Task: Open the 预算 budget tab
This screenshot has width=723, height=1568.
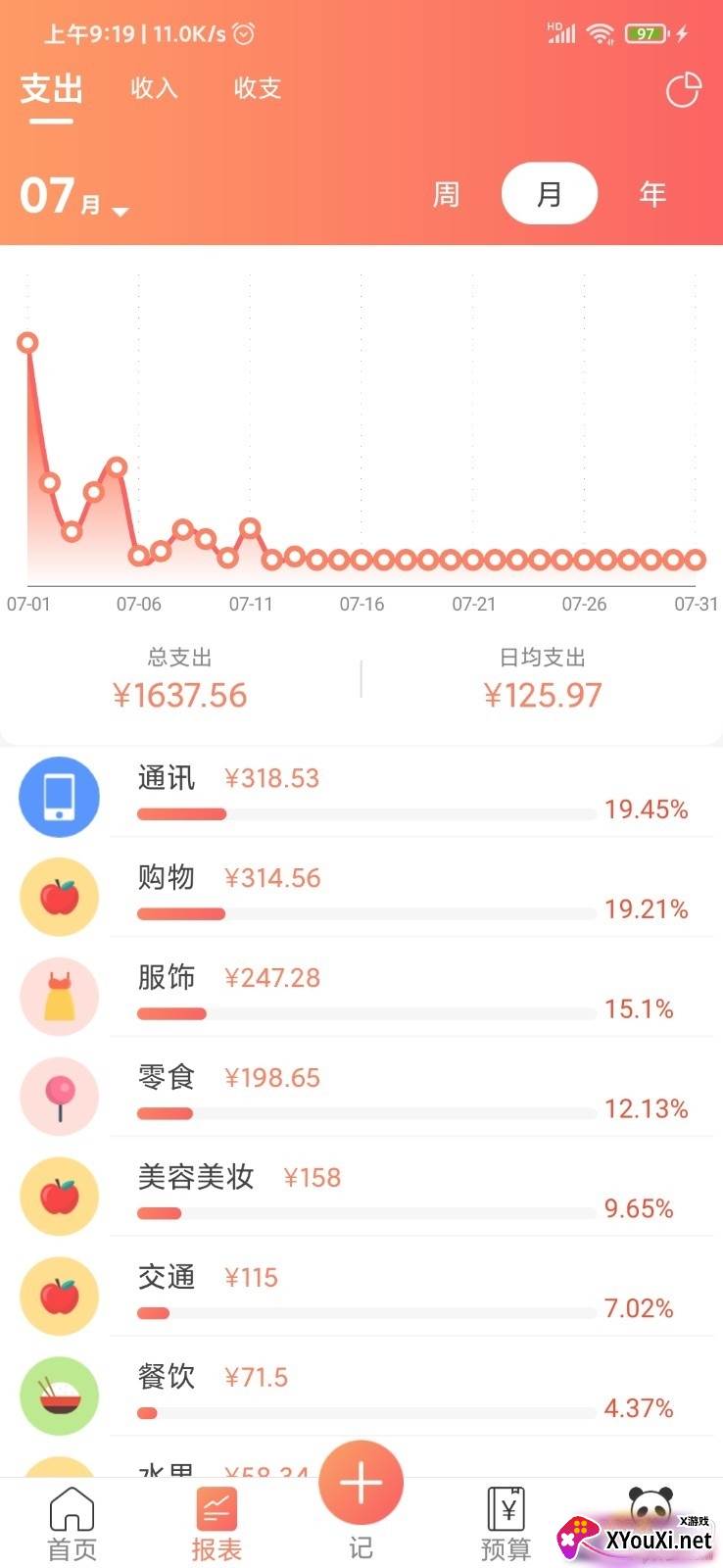Action: click(x=506, y=1524)
